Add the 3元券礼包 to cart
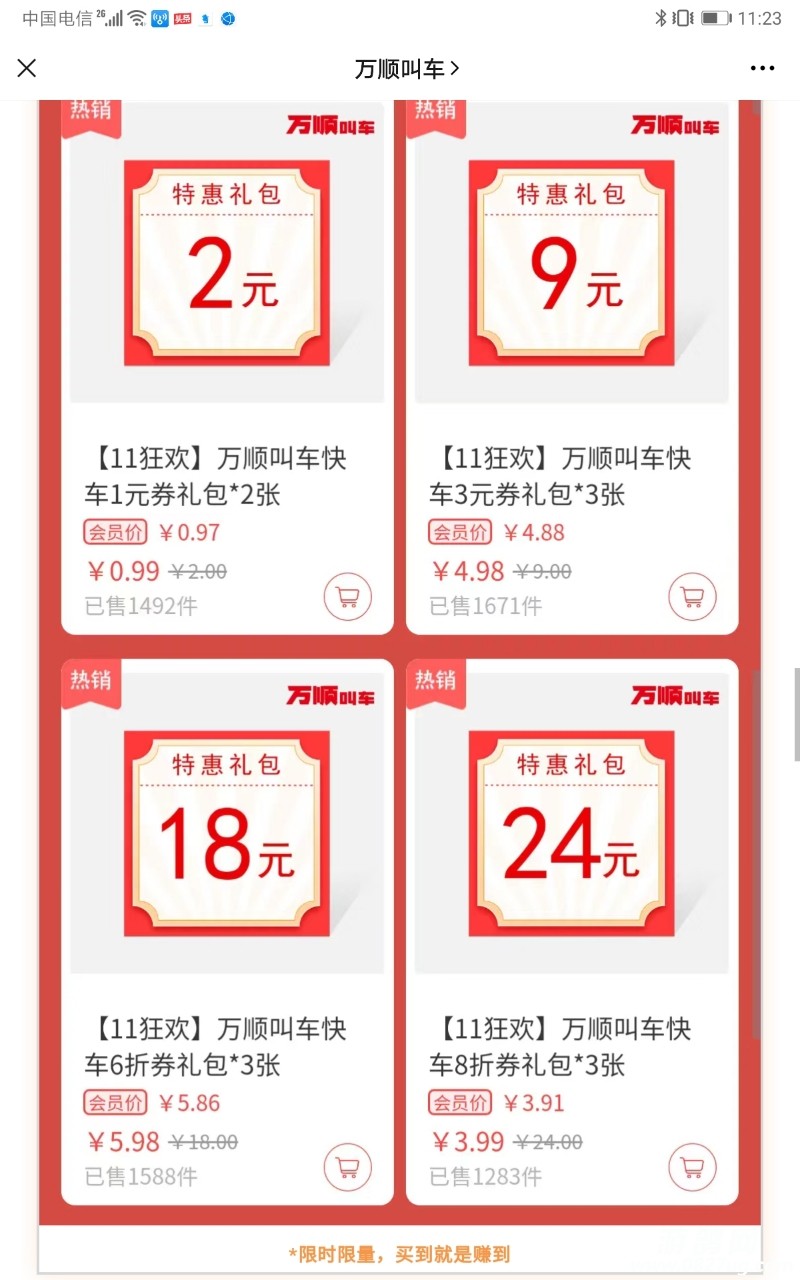The width and height of the screenshot is (800, 1280). pyautogui.click(x=692, y=598)
